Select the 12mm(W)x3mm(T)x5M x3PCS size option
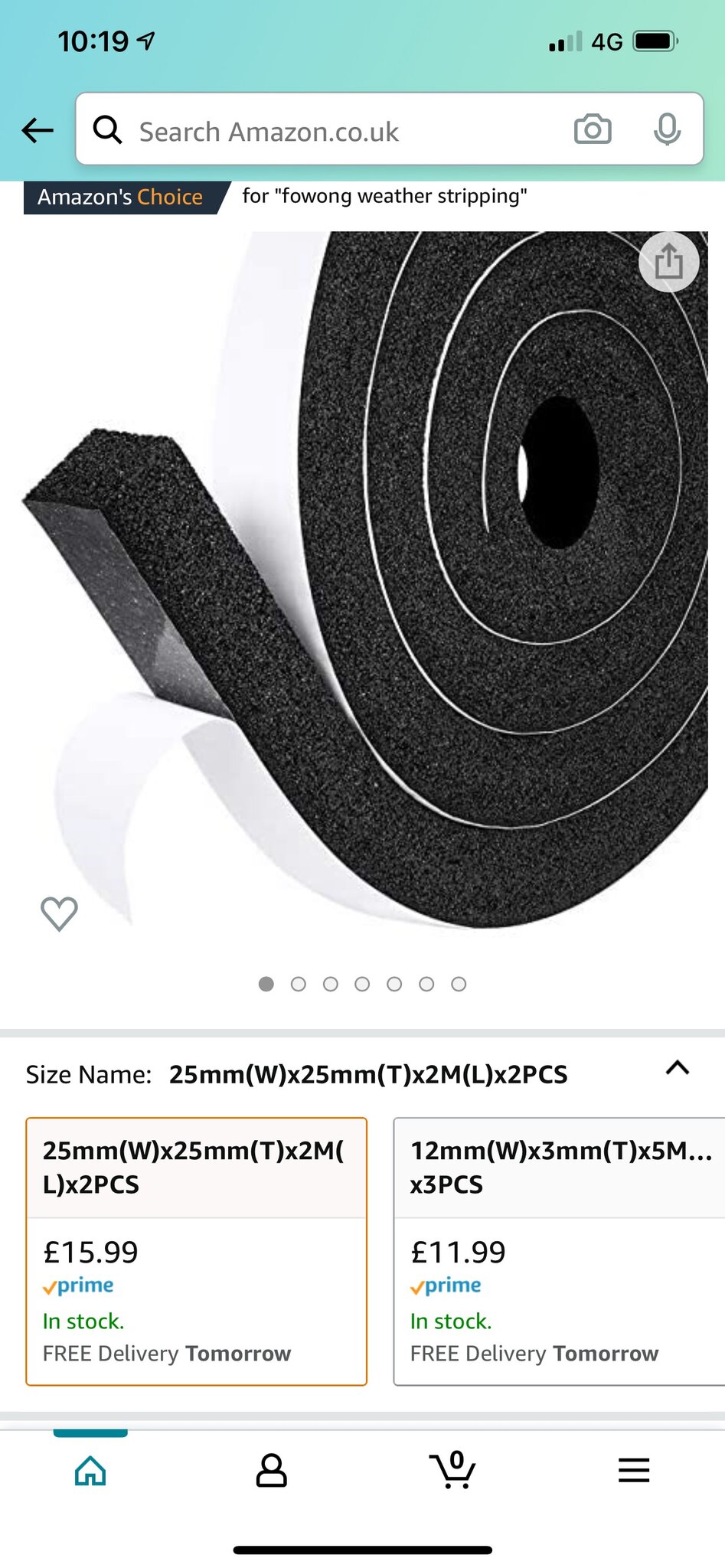This screenshot has width=725, height=1568. [x=559, y=1251]
